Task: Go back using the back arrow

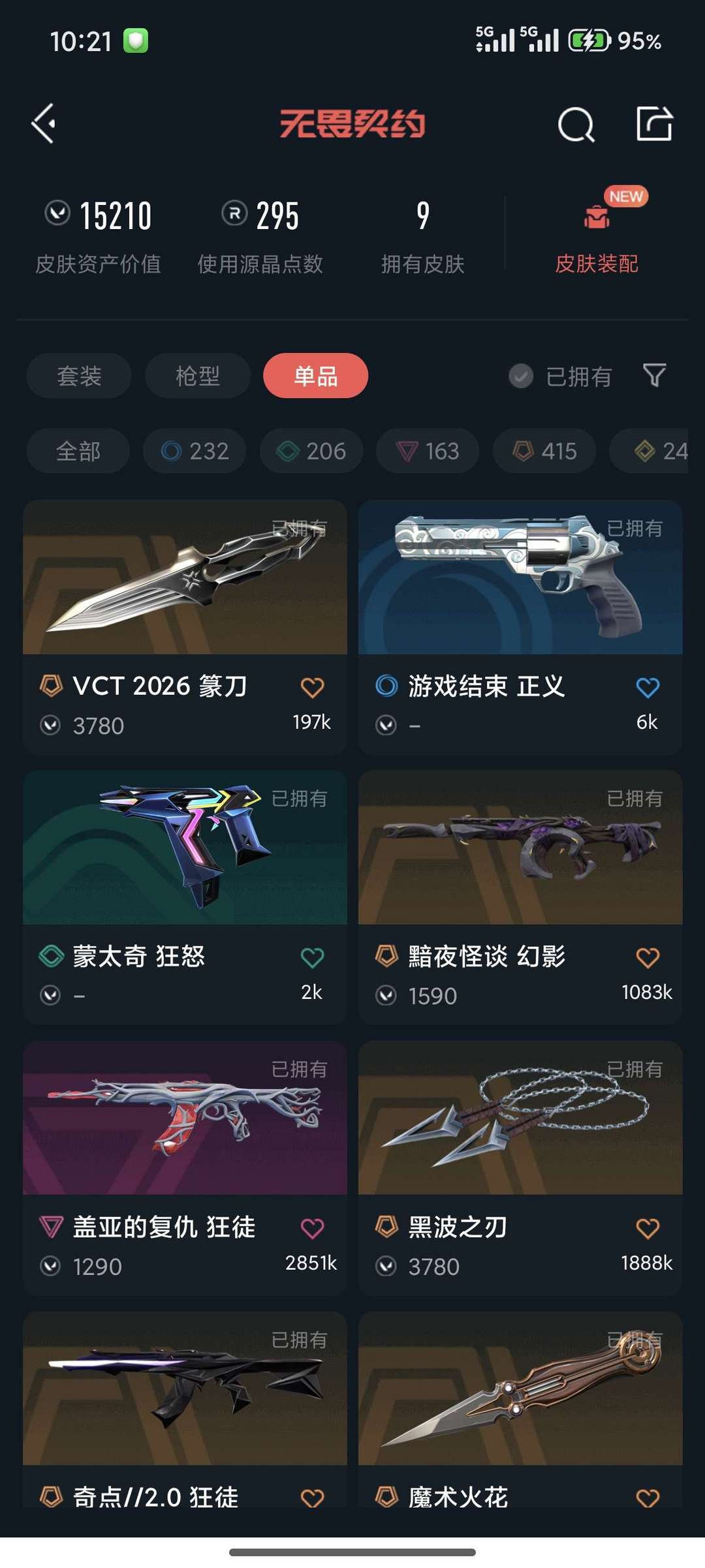Action: point(43,124)
